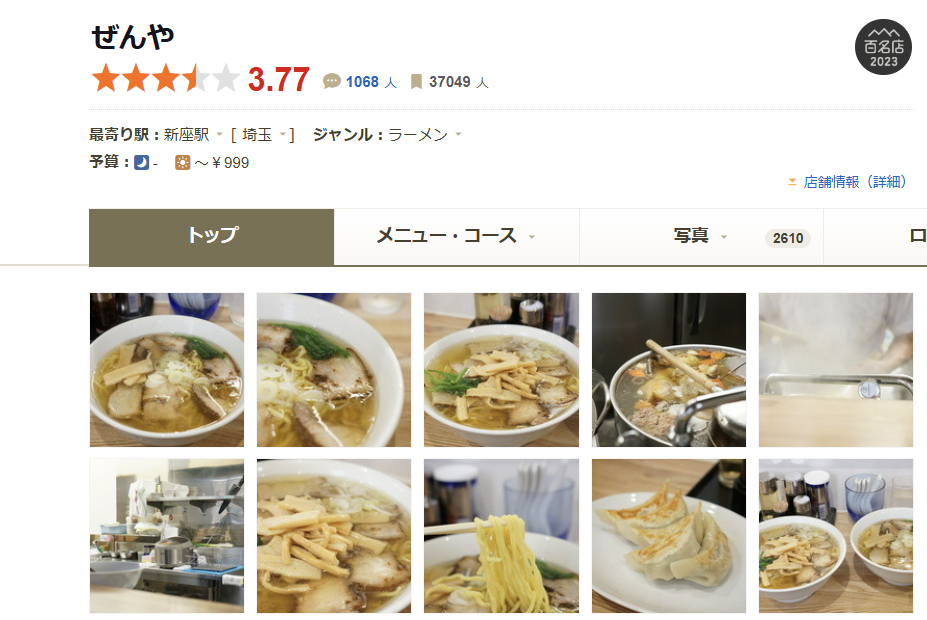Open the 百名店 2023 badge
The height and width of the screenshot is (620, 927).
[883, 47]
